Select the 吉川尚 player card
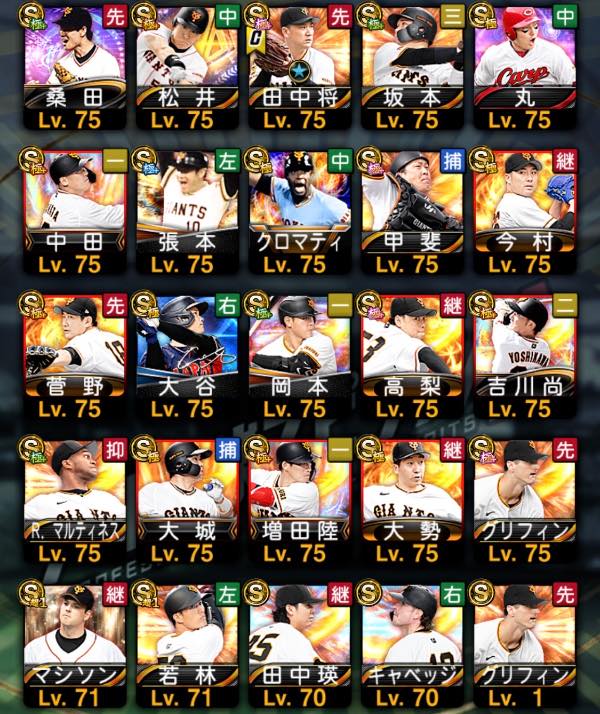The image size is (600, 714). click(x=525, y=356)
